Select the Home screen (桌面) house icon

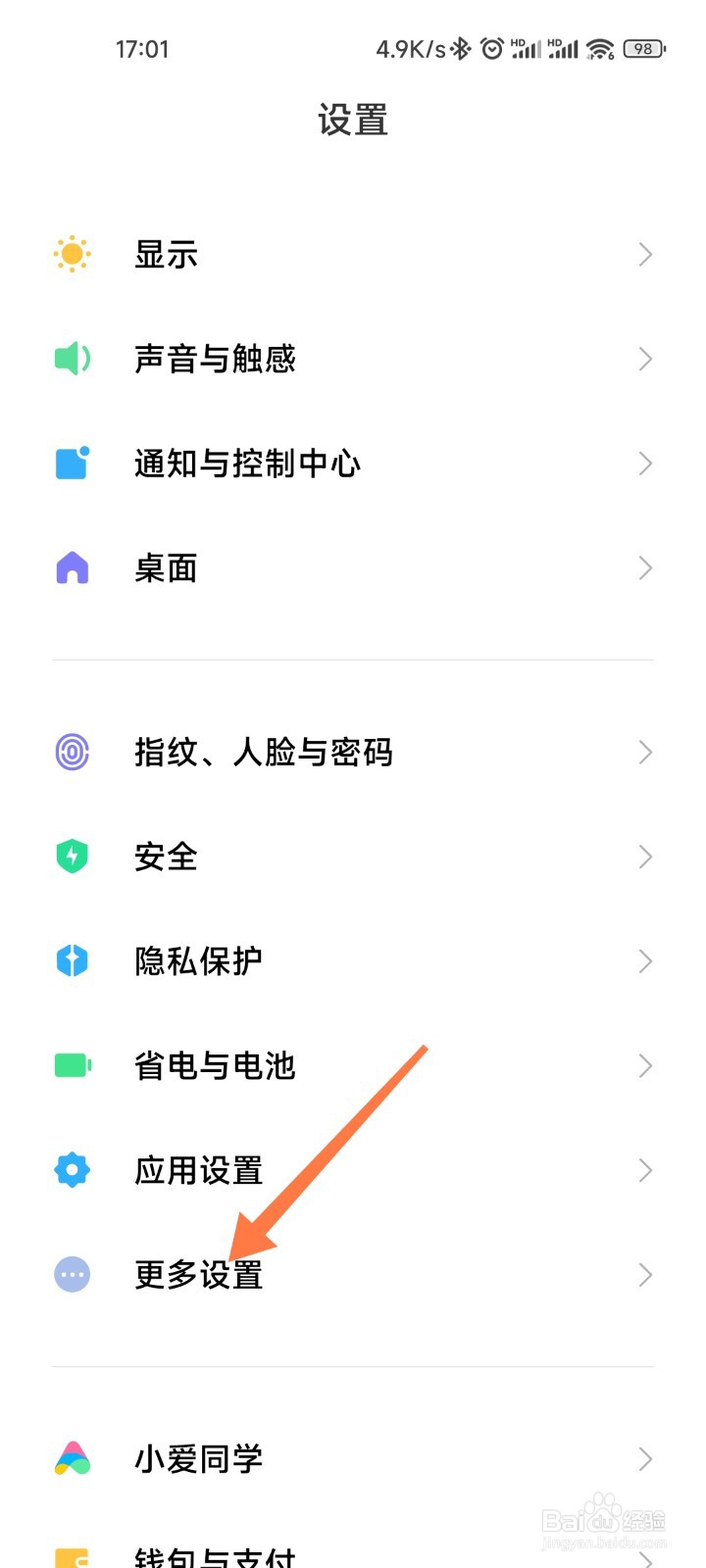[x=72, y=568]
